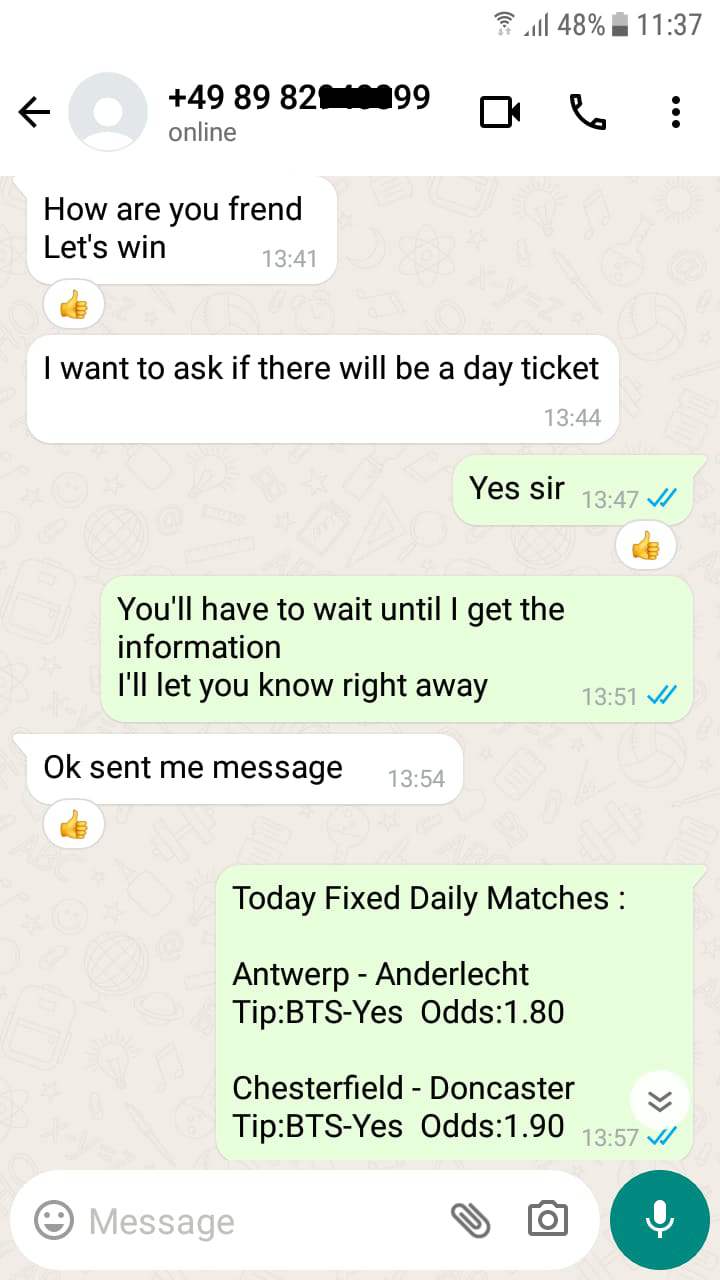Start a voice call
720x1280 pixels.
588,112
